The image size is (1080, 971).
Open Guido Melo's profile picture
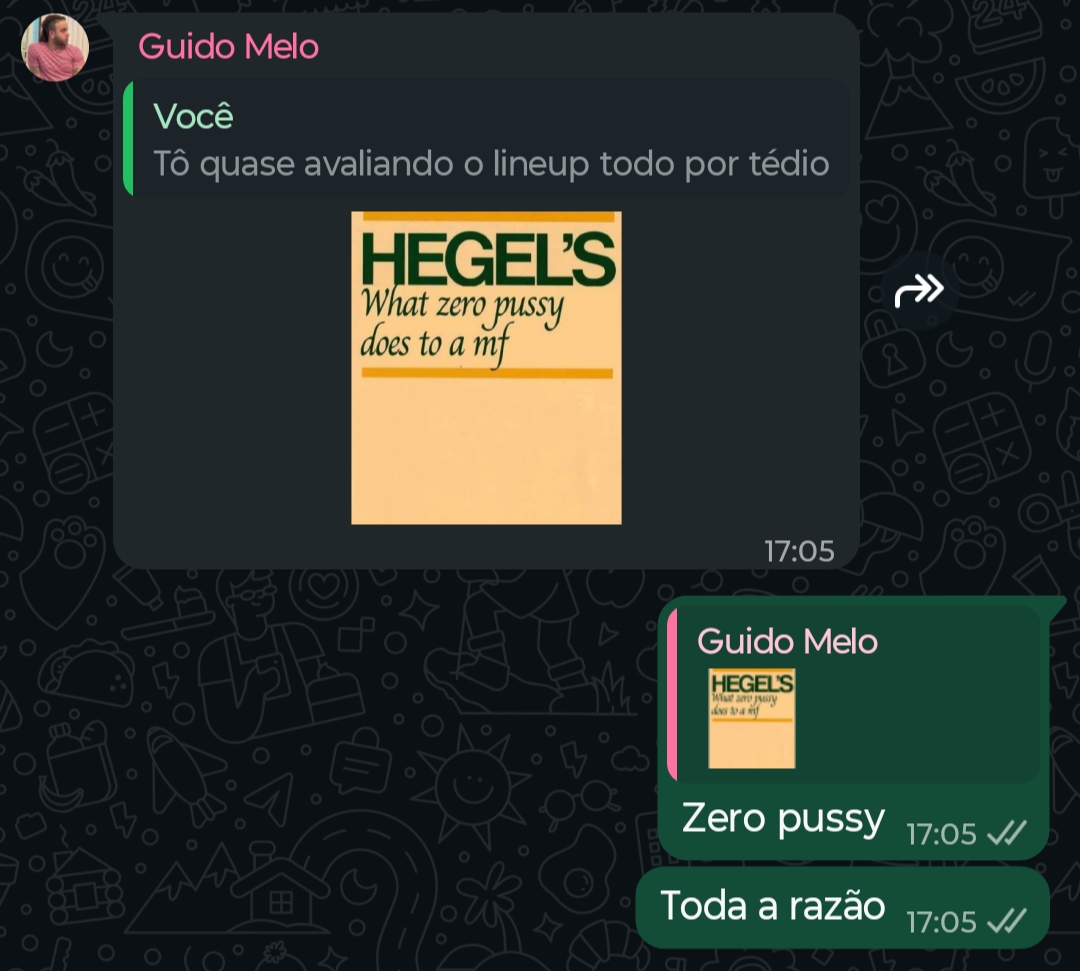point(55,48)
